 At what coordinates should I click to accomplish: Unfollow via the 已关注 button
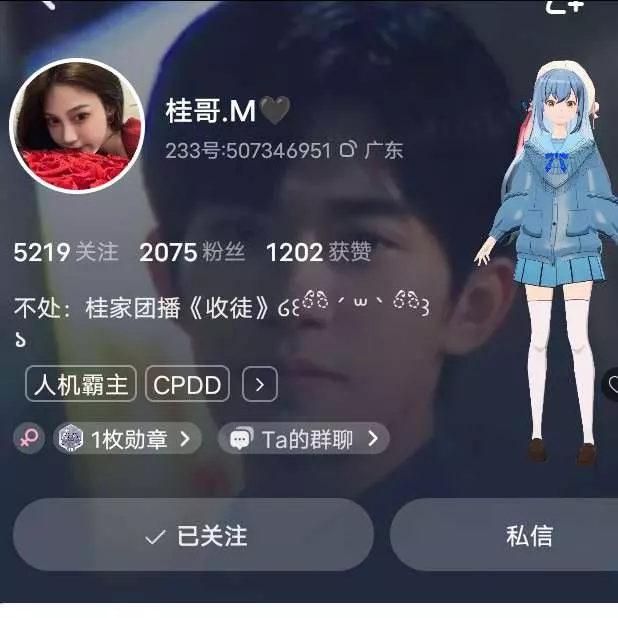click(194, 535)
